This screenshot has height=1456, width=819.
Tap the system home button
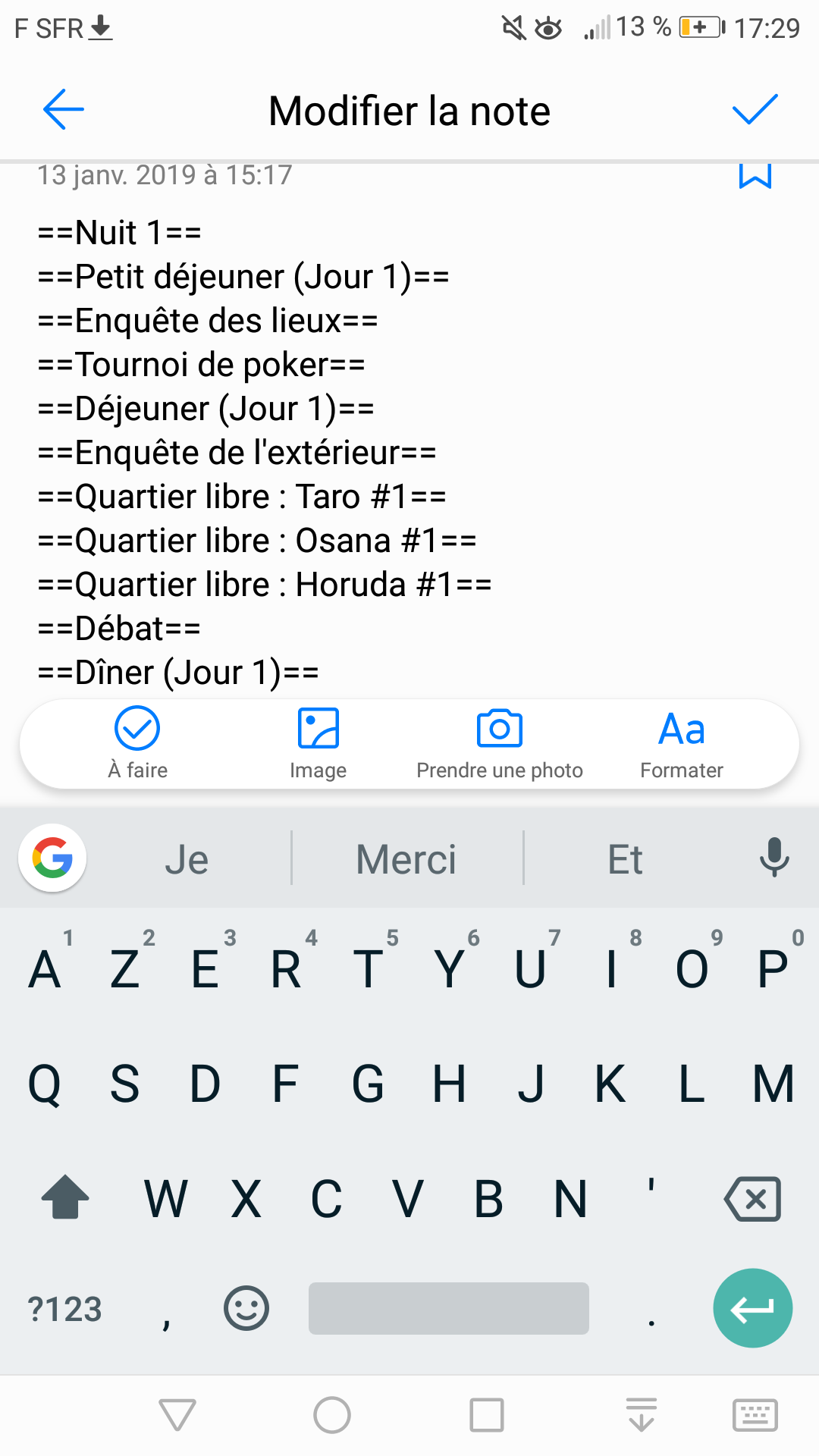click(332, 1415)
